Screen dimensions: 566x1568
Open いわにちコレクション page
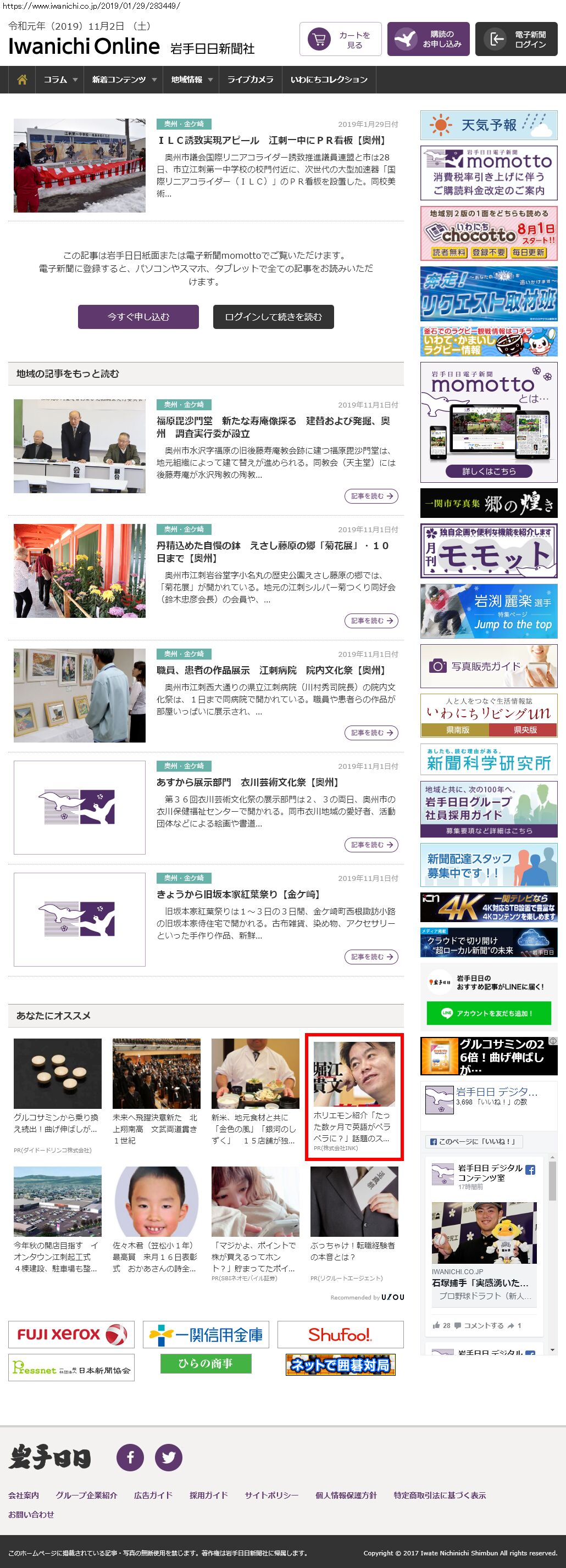click(329, 80)
